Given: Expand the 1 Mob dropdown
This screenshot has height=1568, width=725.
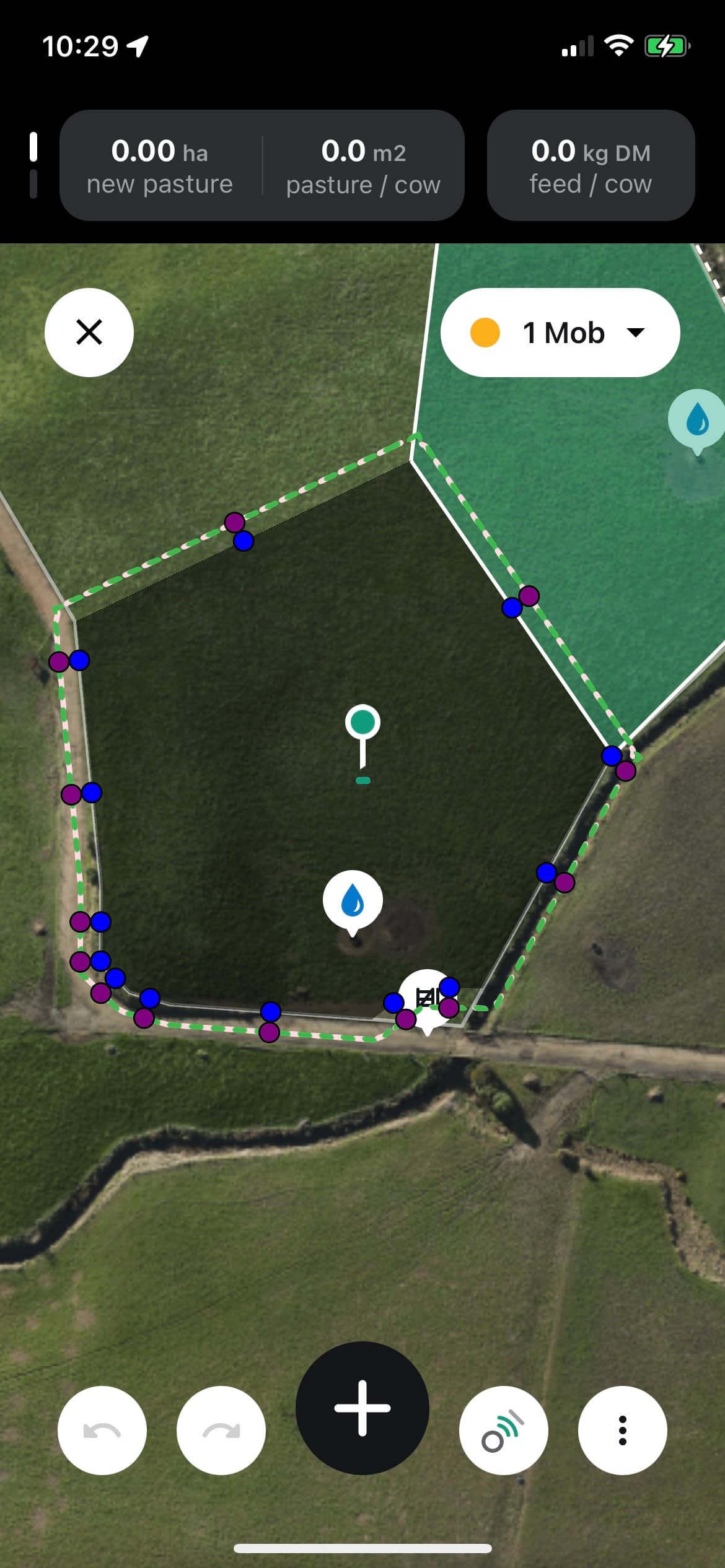Looking at the screenshot, I should pos(560,333).
